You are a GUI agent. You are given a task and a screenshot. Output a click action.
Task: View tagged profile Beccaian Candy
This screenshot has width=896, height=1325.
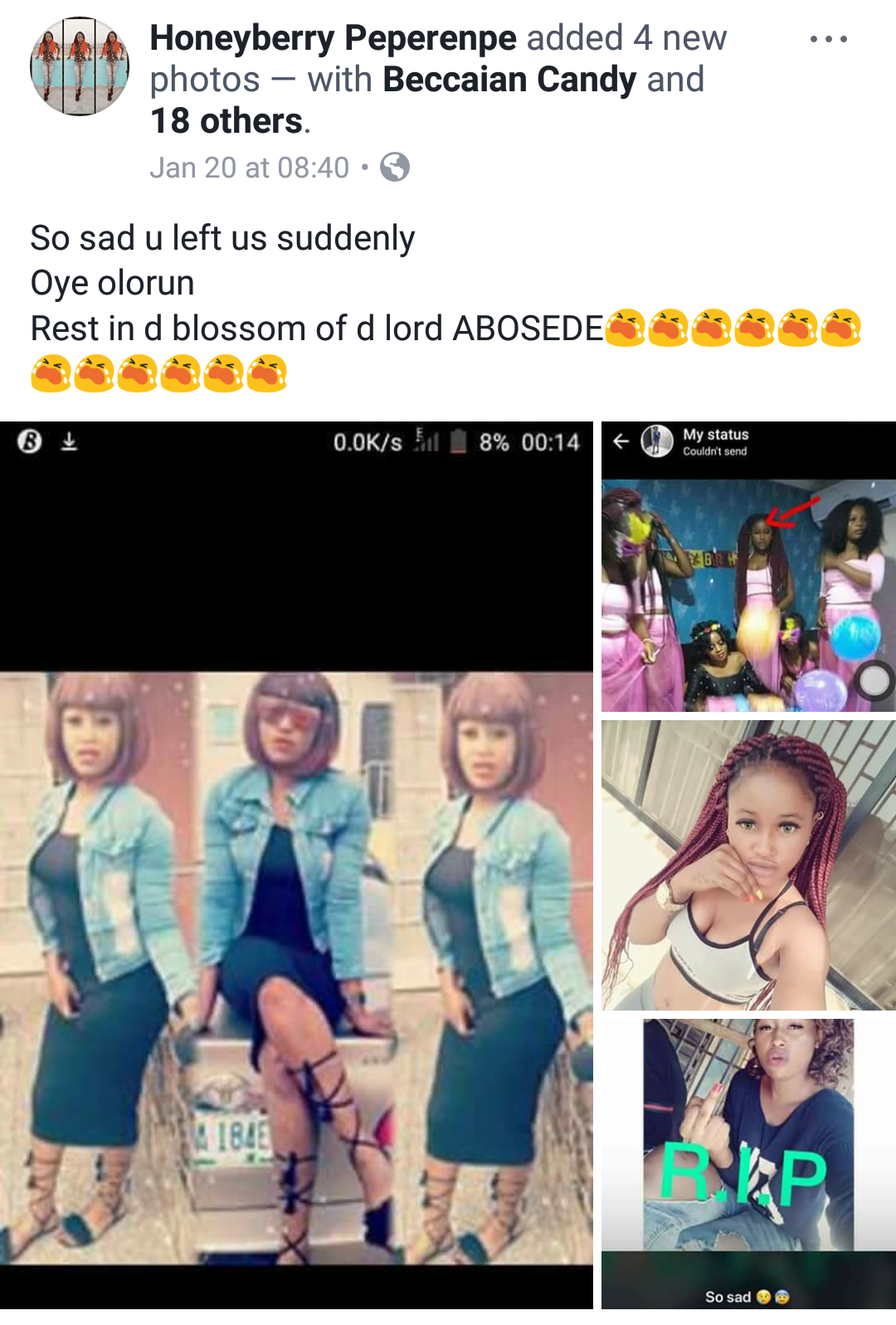pos(509,80)
